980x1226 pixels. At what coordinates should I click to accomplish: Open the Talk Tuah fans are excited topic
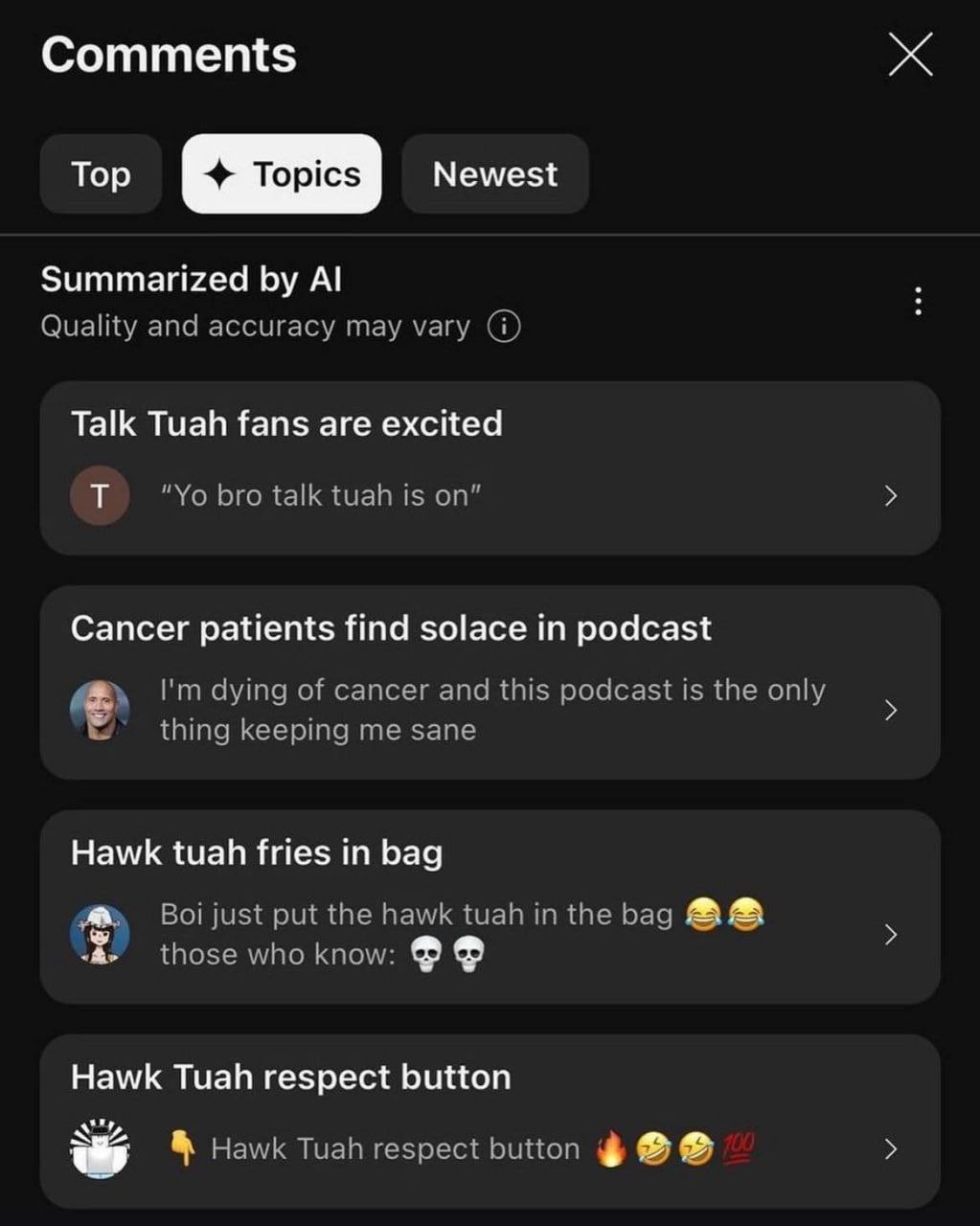click(x=490, y=468)
